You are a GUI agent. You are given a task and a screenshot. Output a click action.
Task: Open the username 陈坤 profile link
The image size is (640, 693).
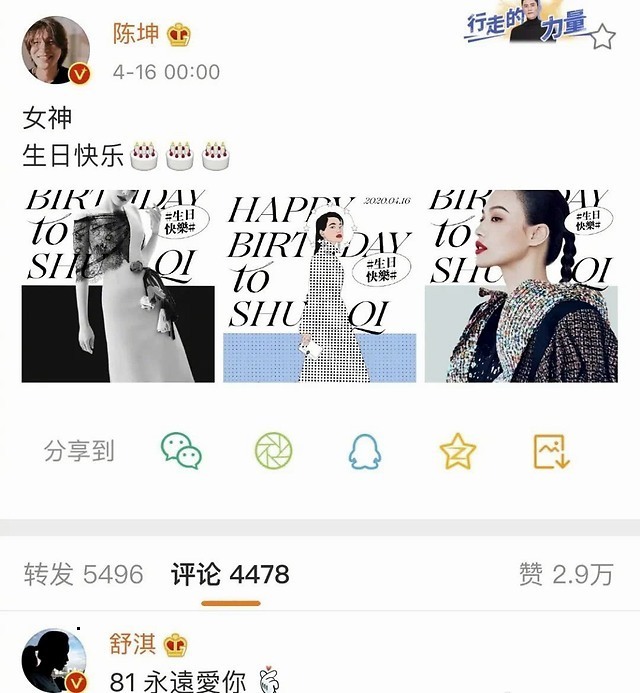point(135,36)
